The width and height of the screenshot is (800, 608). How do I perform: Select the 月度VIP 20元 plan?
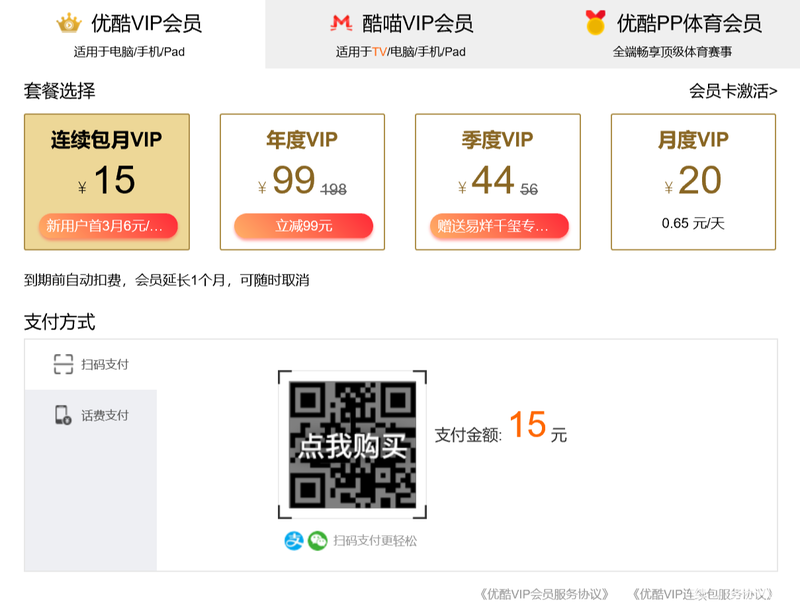coord(693,182)
